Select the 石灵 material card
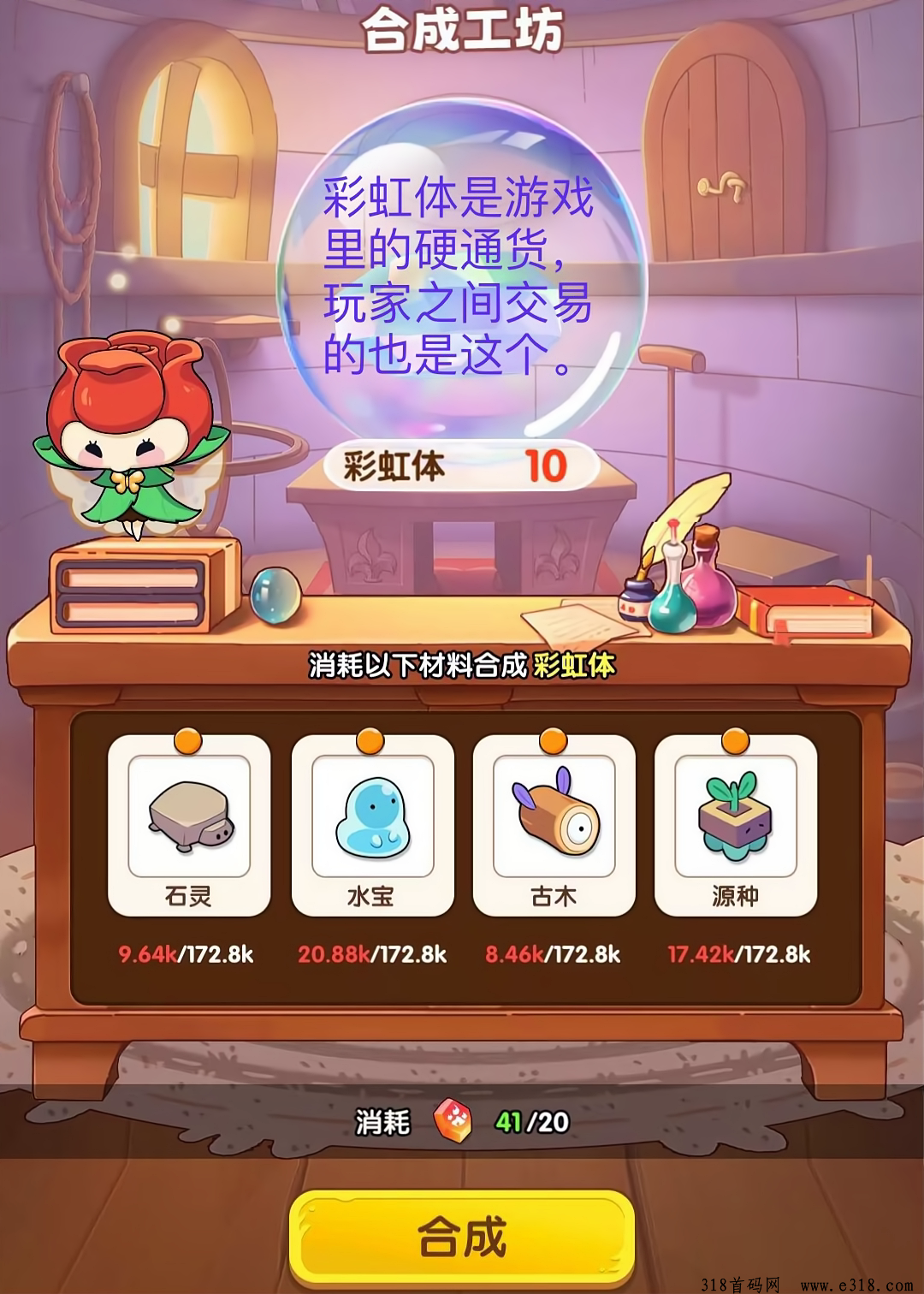Screen dimensions: 924x1294 tap(189, 826)
